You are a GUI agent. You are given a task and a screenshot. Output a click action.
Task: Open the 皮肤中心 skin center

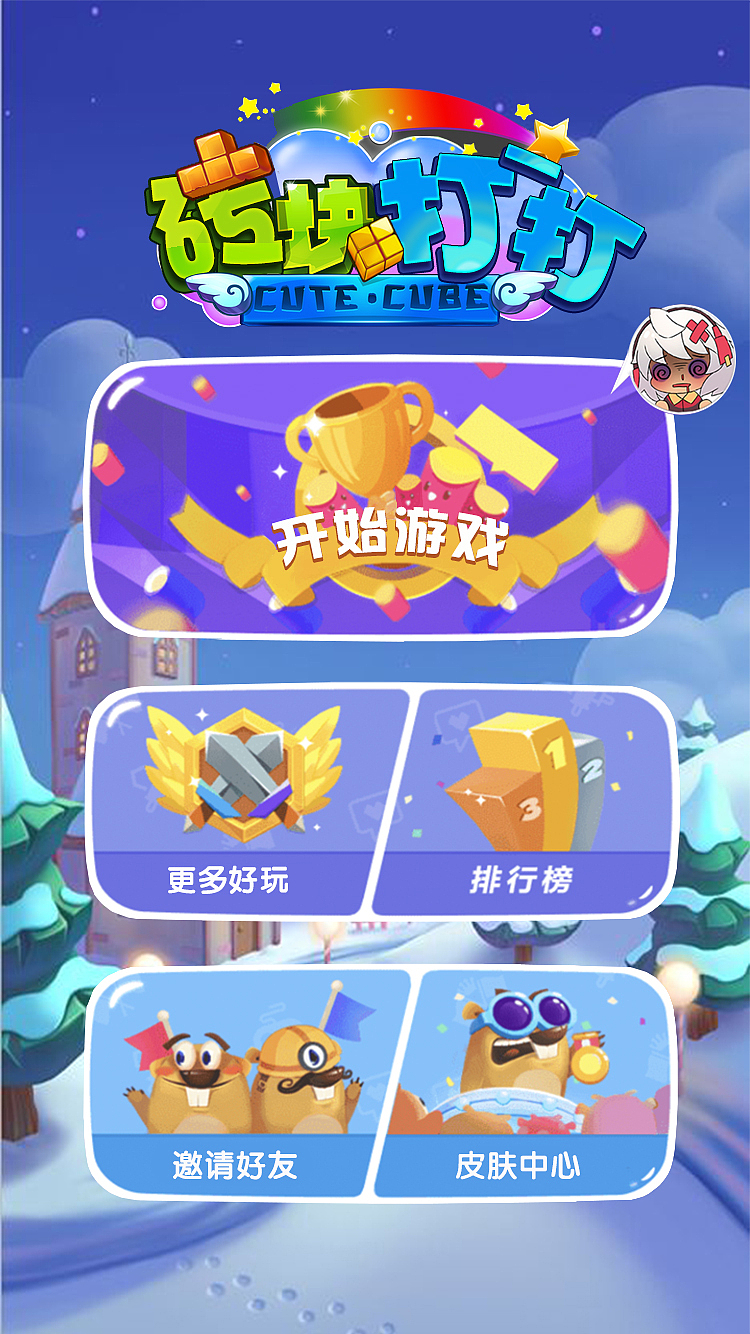click(x=525, y=1083)
